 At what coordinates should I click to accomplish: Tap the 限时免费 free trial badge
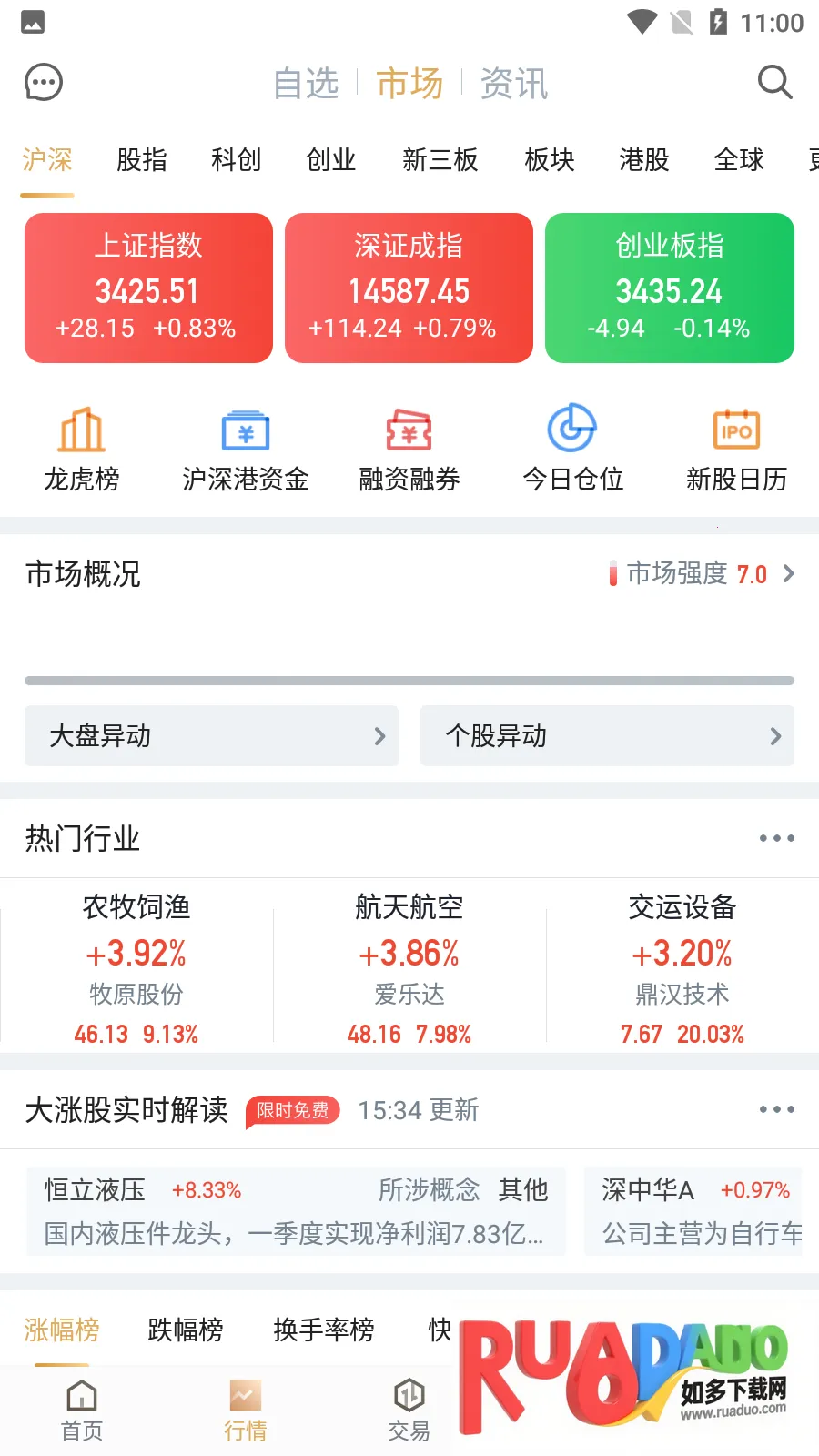(292, 1110)
